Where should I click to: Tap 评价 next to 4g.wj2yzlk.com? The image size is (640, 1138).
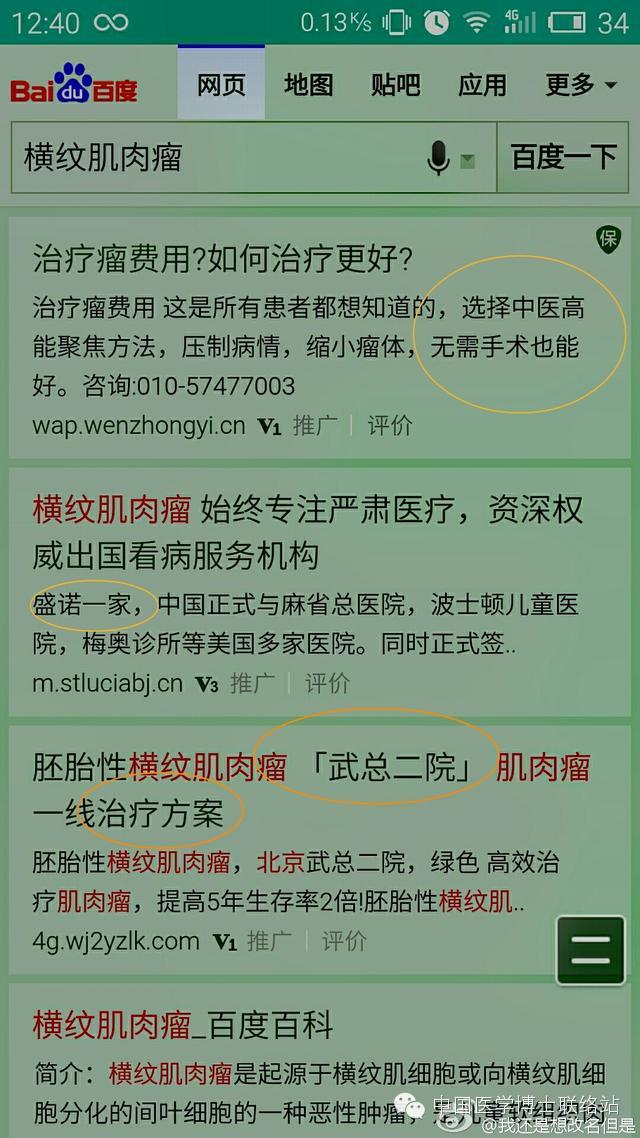344,941
